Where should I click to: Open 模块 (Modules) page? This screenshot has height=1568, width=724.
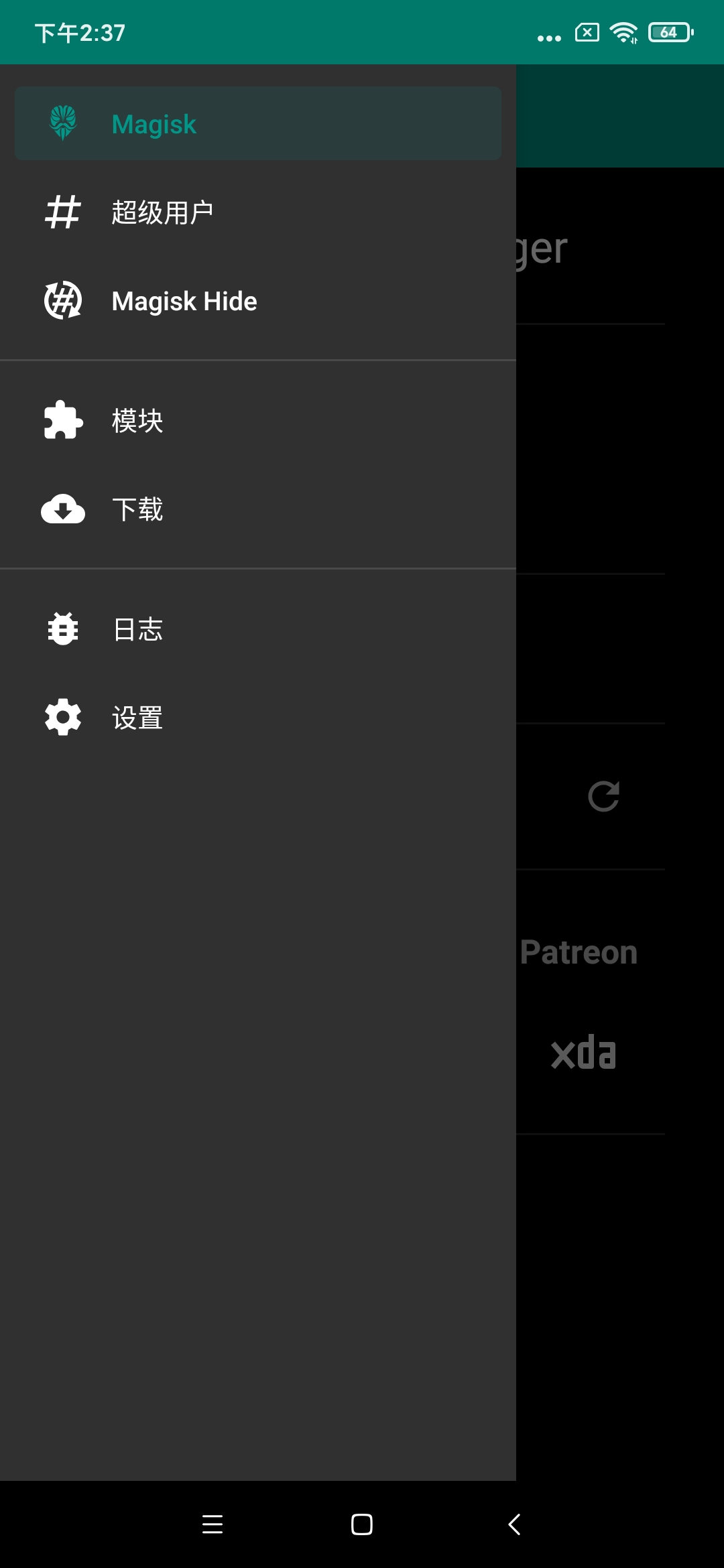click(257, 421)
